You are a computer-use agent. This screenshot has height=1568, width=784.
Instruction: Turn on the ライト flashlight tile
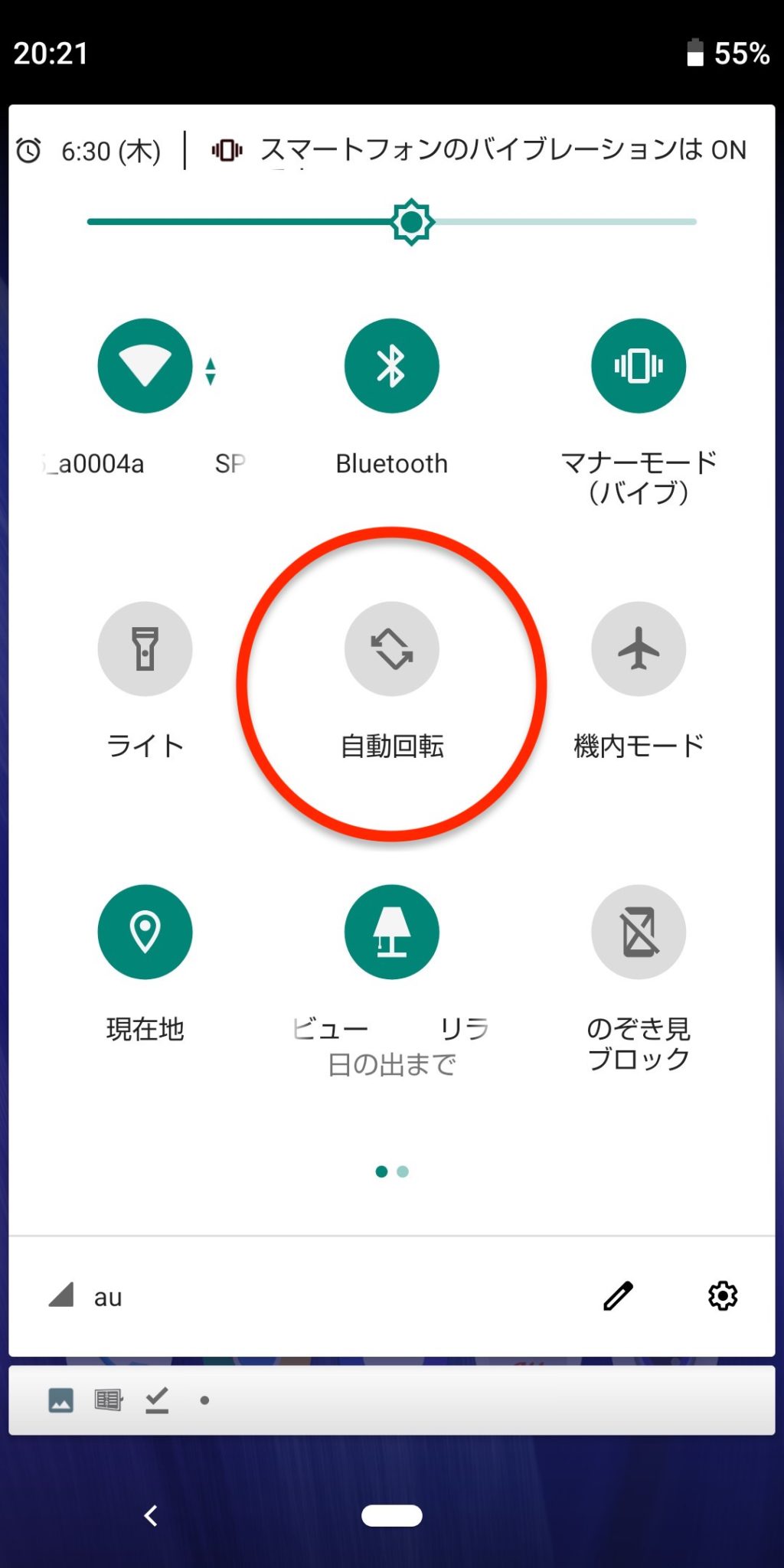[x=145, y=648]
